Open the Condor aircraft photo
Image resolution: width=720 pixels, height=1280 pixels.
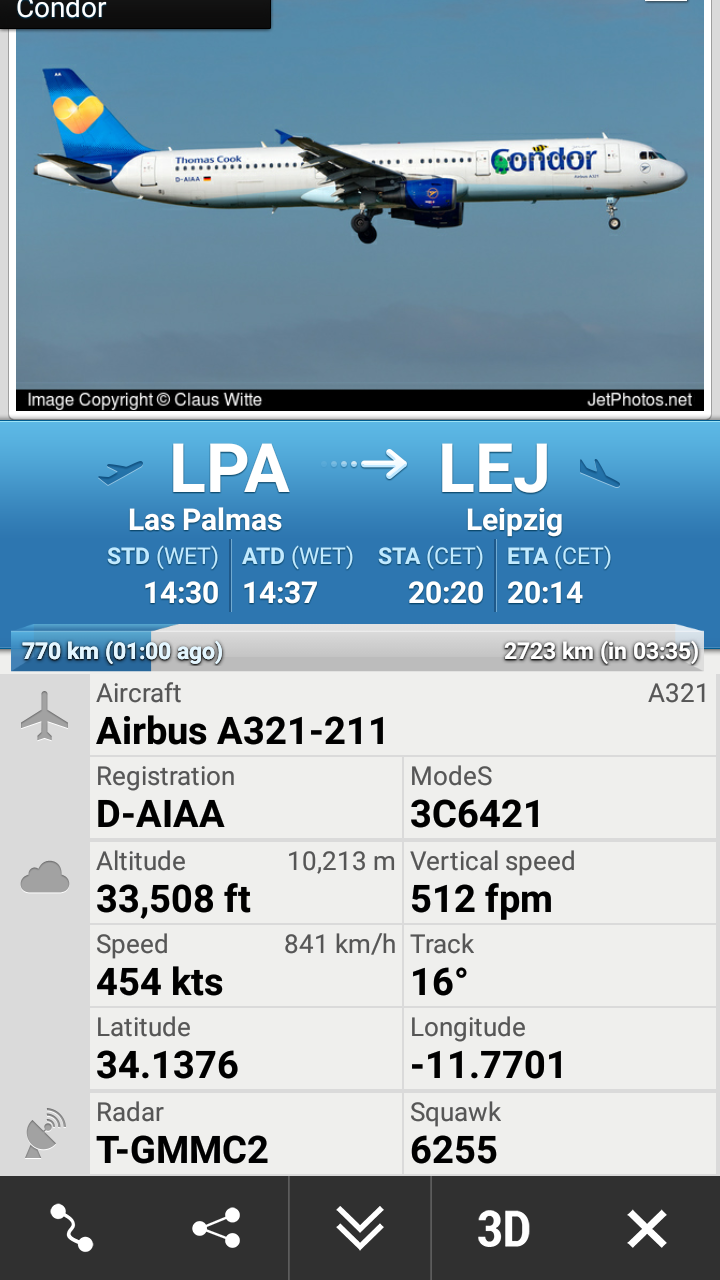click(x=360, y=200)
